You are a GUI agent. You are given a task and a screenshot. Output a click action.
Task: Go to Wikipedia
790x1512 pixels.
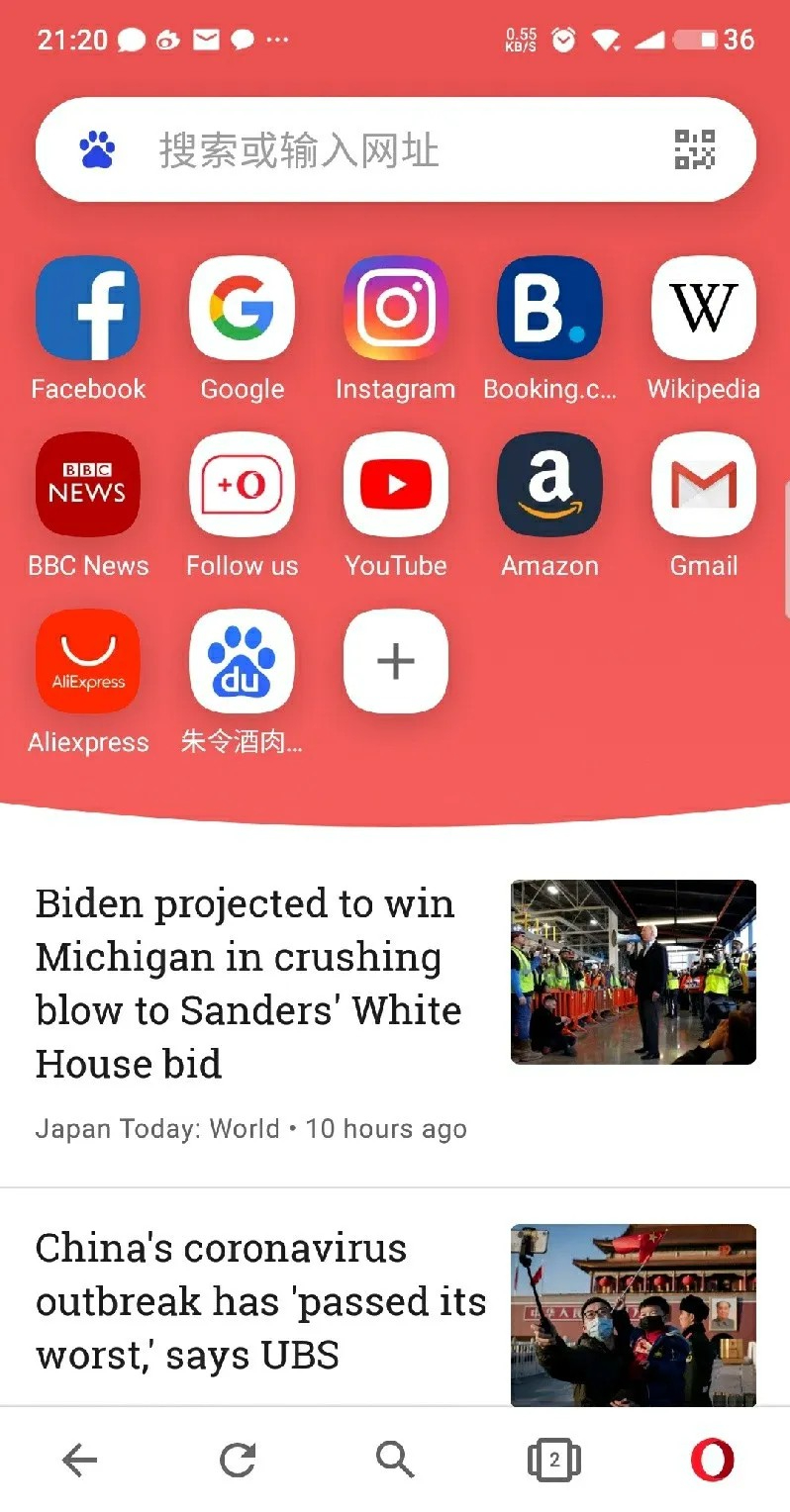coord(703,308)
